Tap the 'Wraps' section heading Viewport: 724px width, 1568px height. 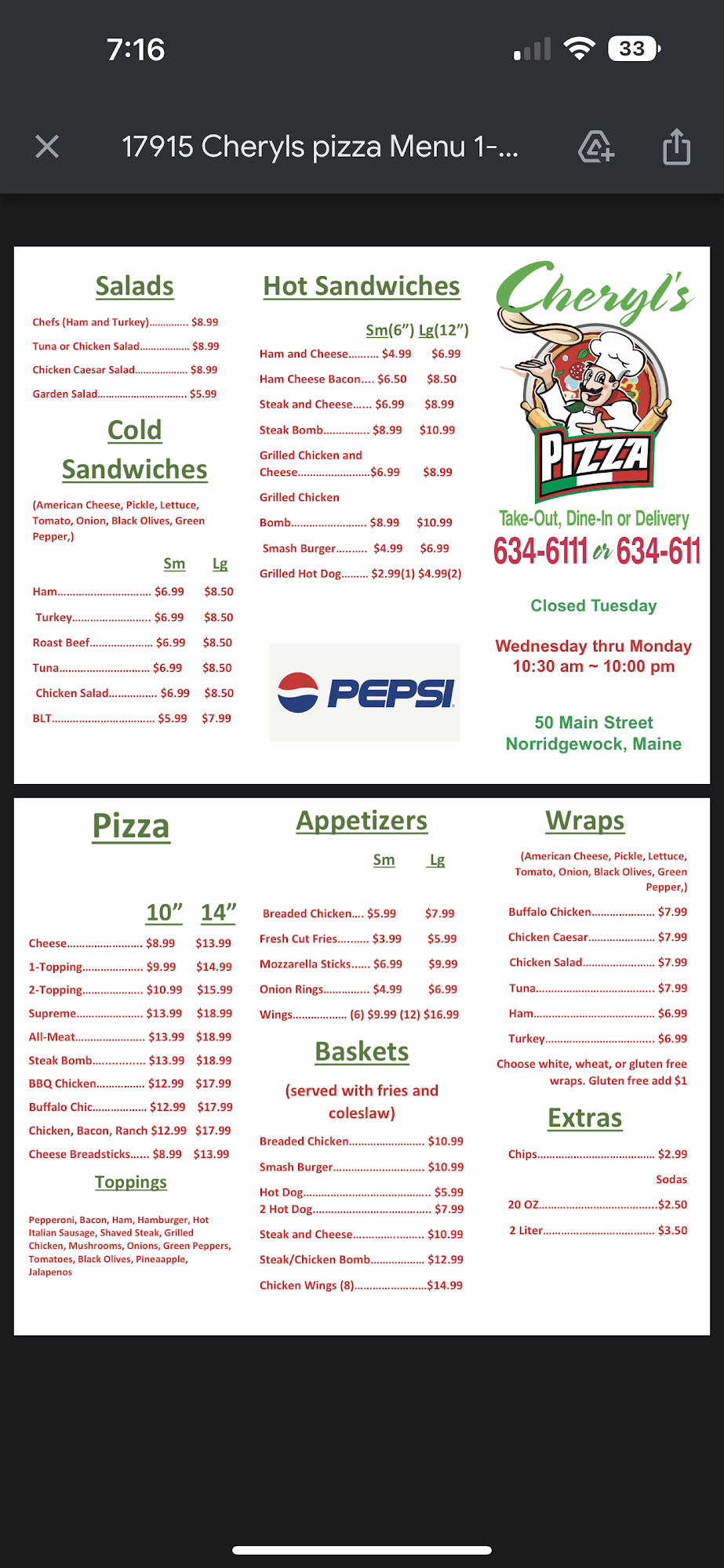click(584, 821)
